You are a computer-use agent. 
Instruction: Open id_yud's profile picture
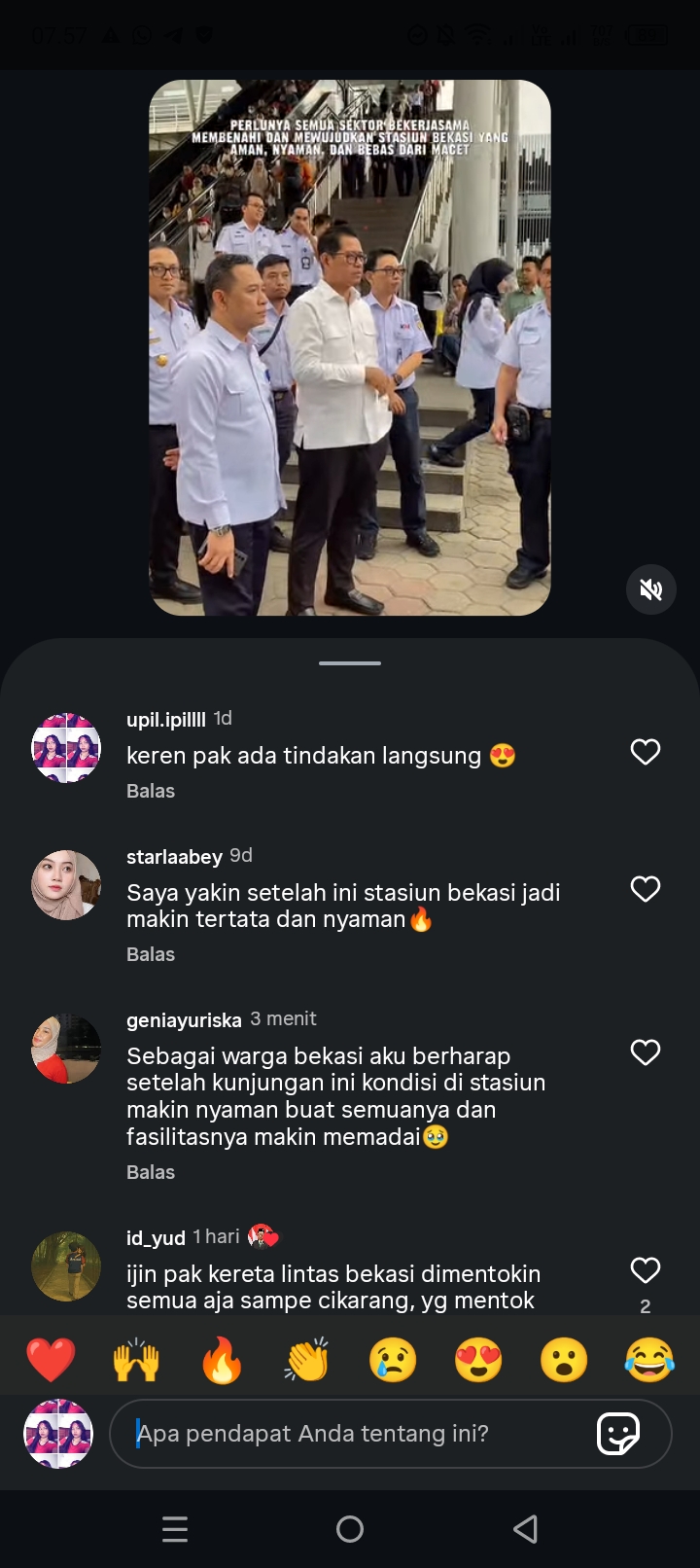click(x=66, y=1266)
